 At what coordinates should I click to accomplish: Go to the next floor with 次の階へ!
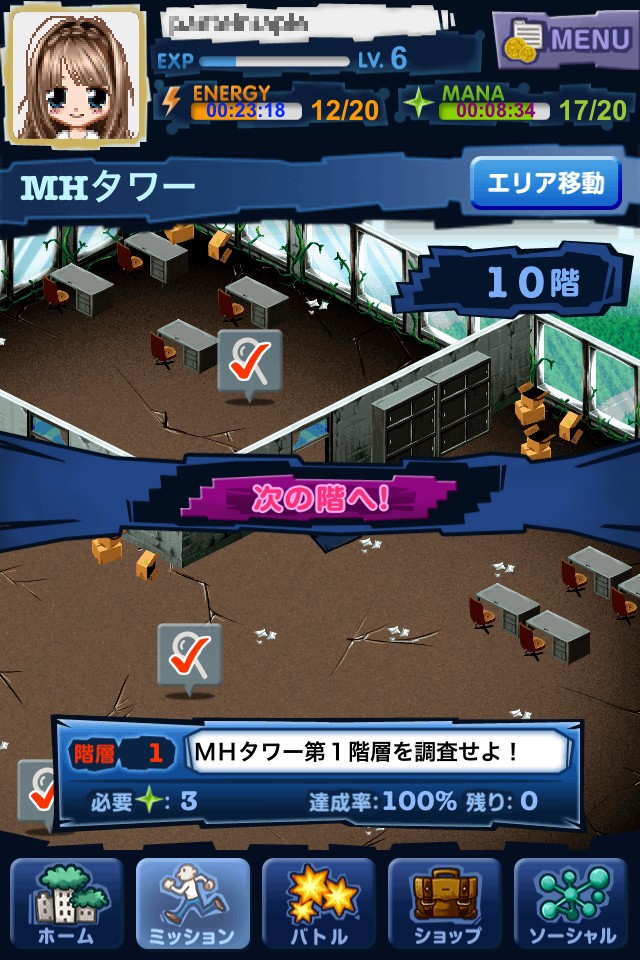[x=319, y=497]
